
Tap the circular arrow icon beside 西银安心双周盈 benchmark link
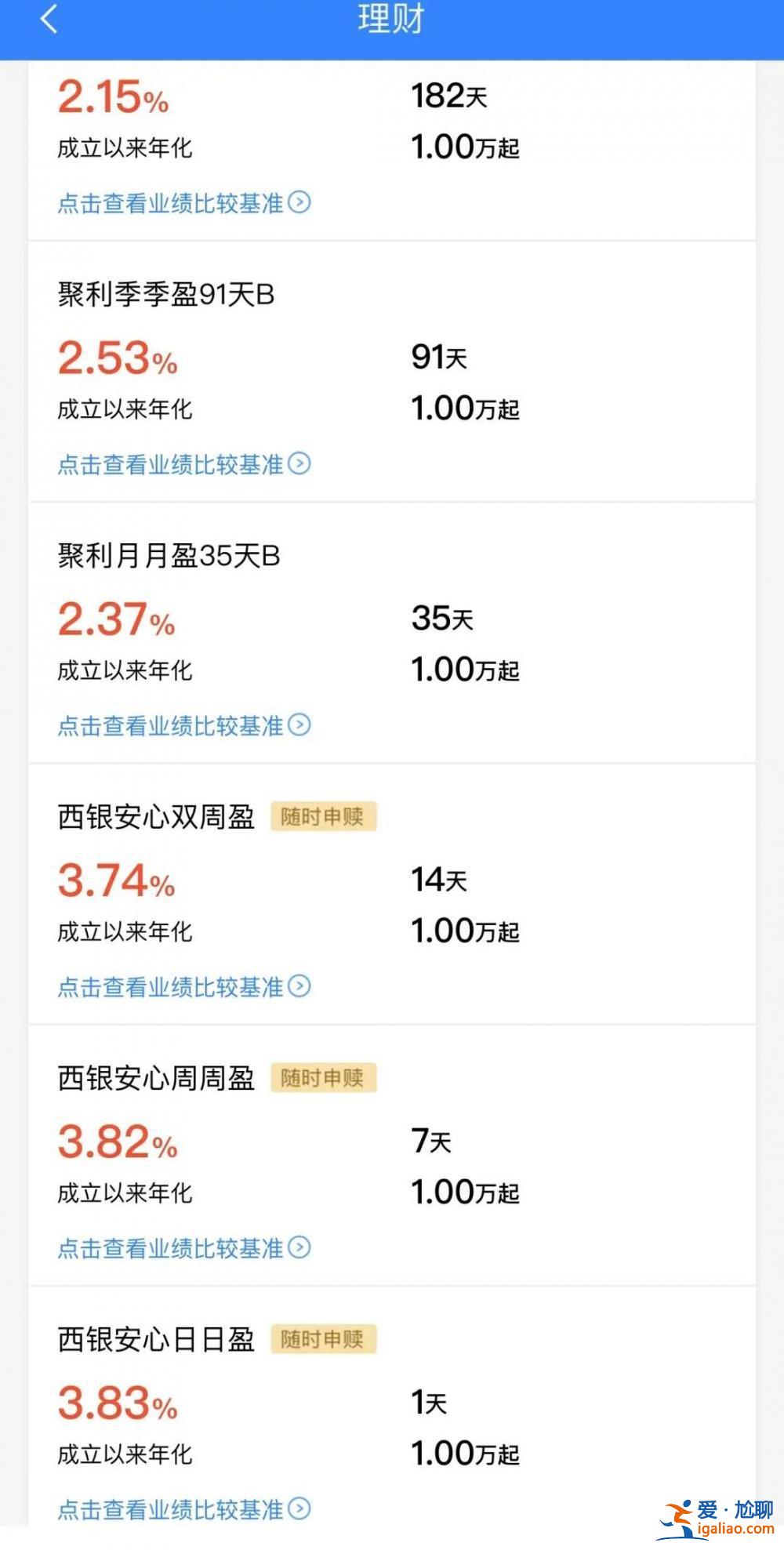click(300, 987)
